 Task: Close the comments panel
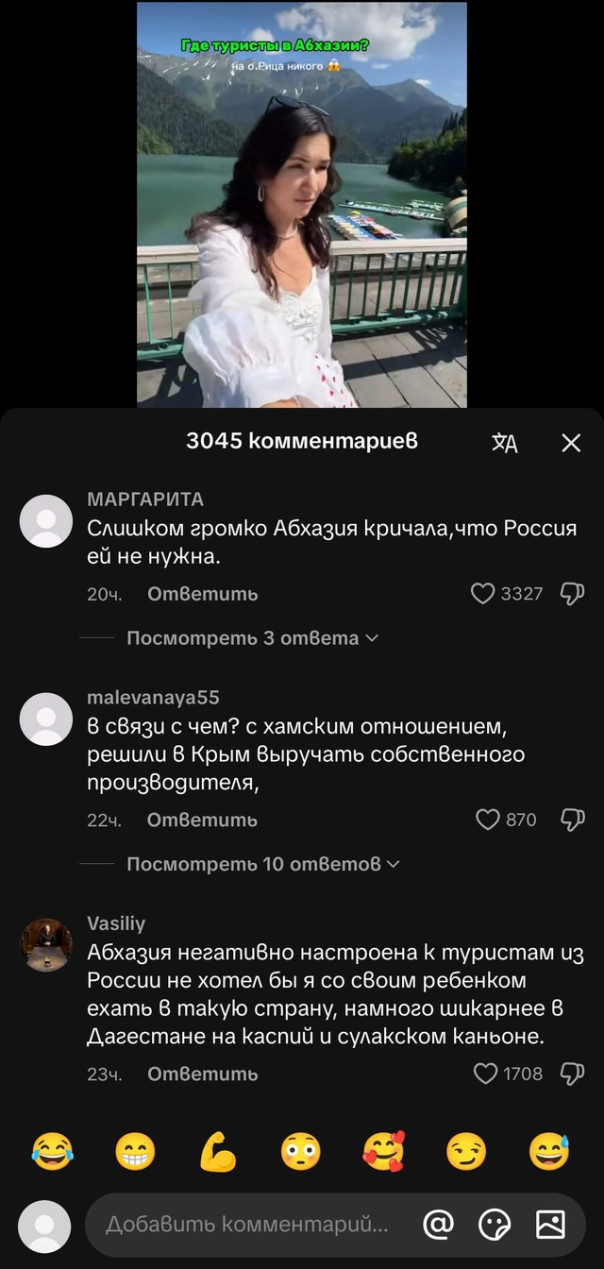point(571,443)
